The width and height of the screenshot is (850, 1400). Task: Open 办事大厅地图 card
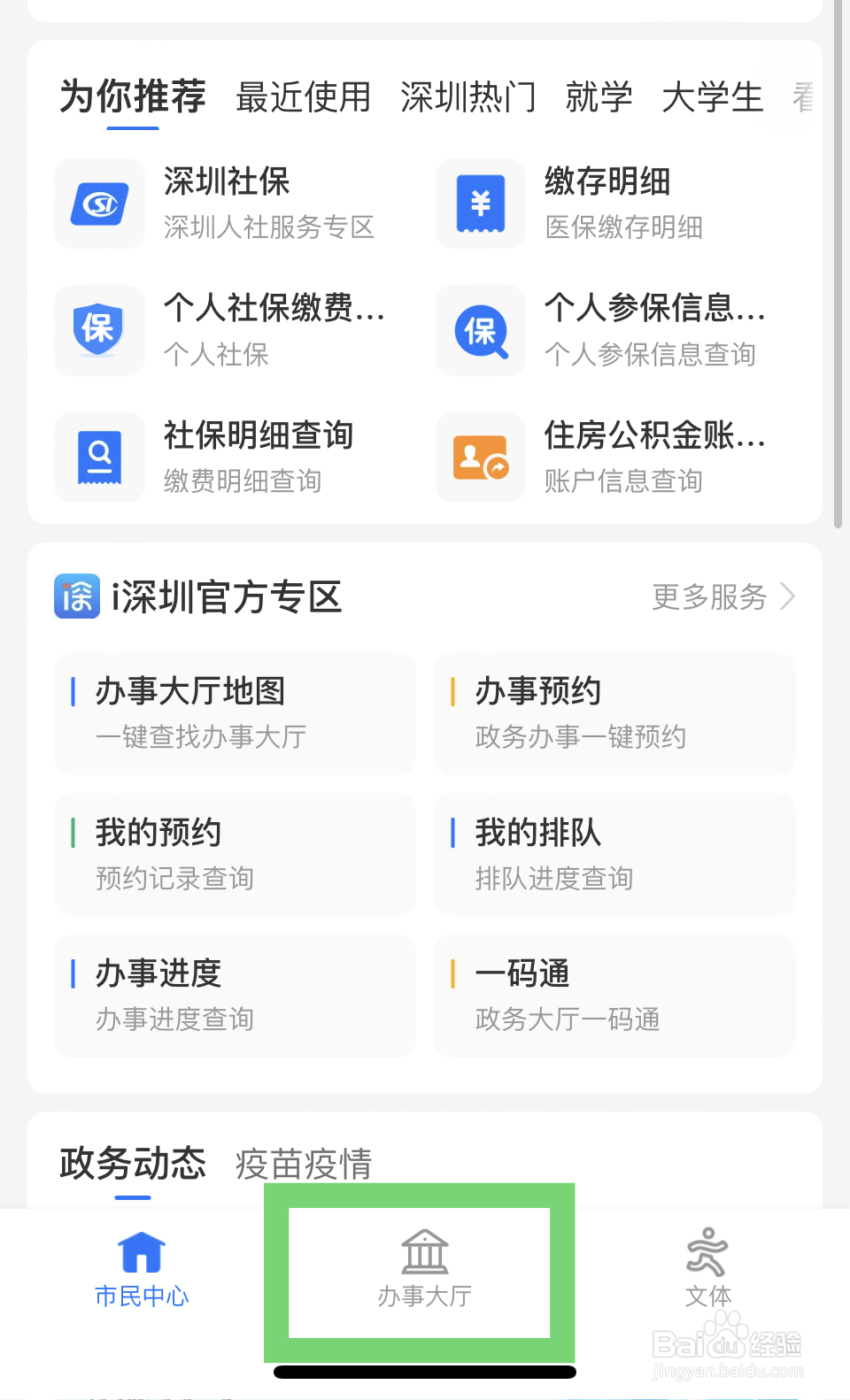tap(235, 713)
